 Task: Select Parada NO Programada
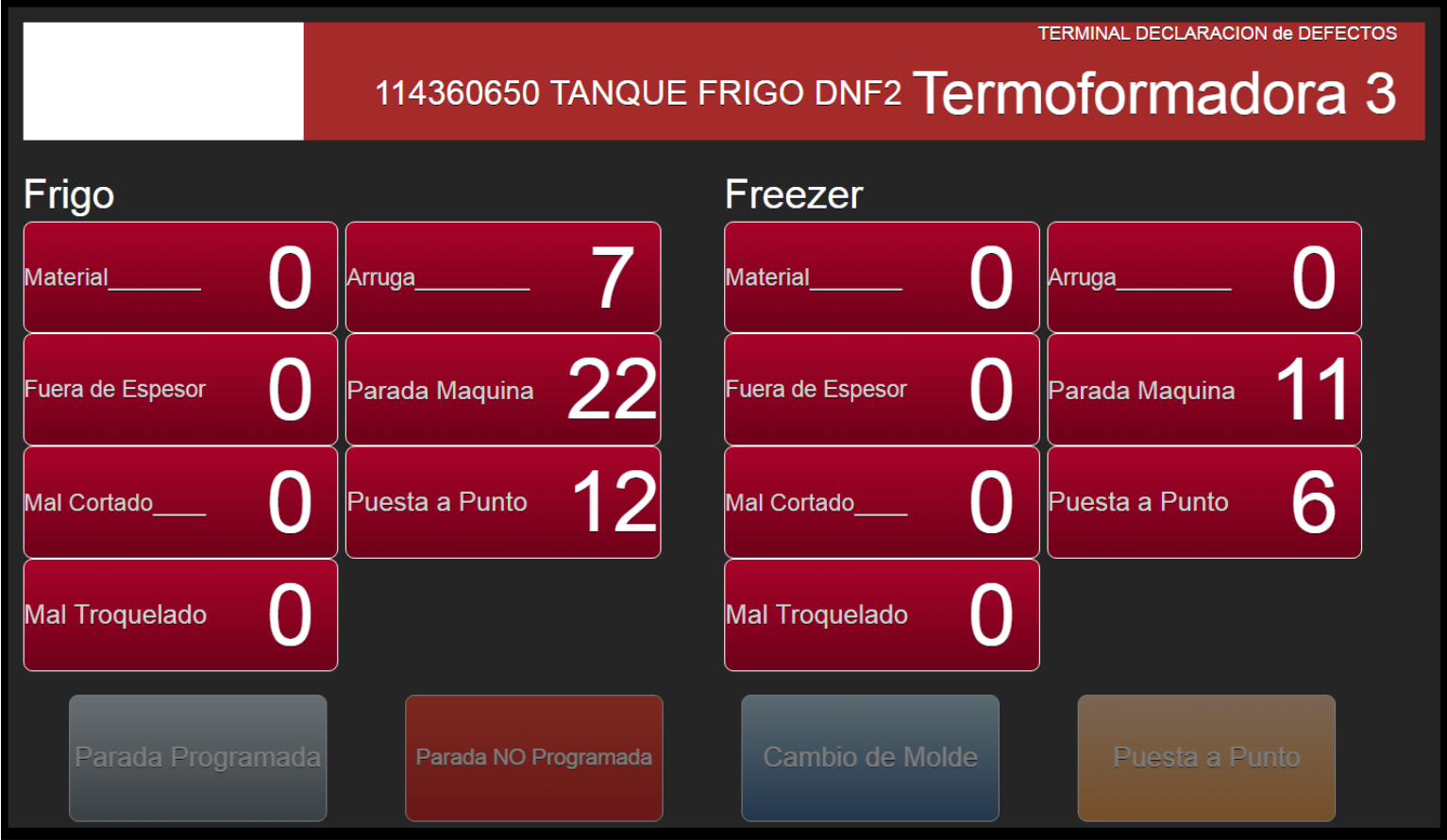click(534, 758)
